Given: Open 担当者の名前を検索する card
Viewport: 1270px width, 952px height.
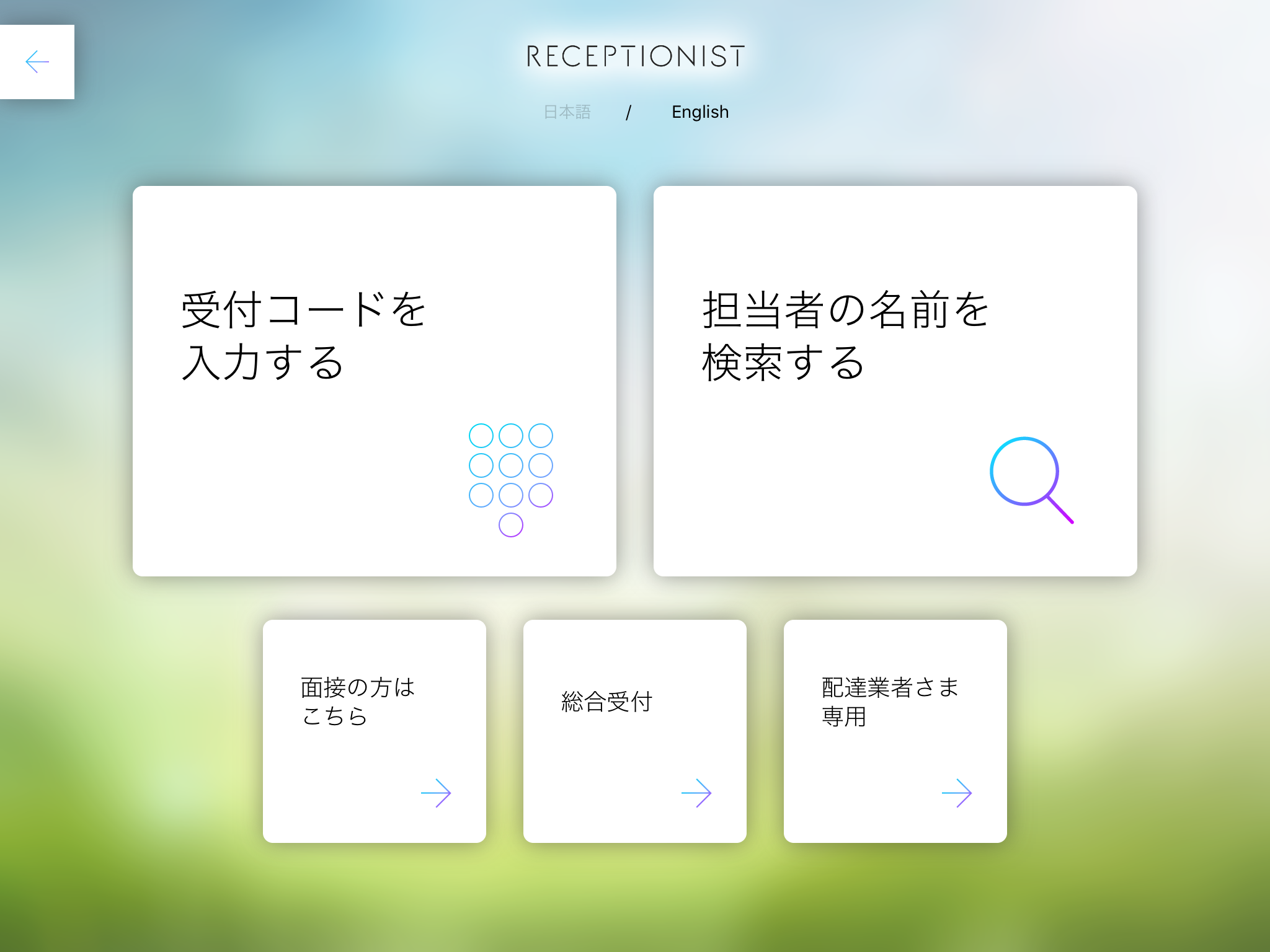Looking at the screenshot, I should [895, 381].
